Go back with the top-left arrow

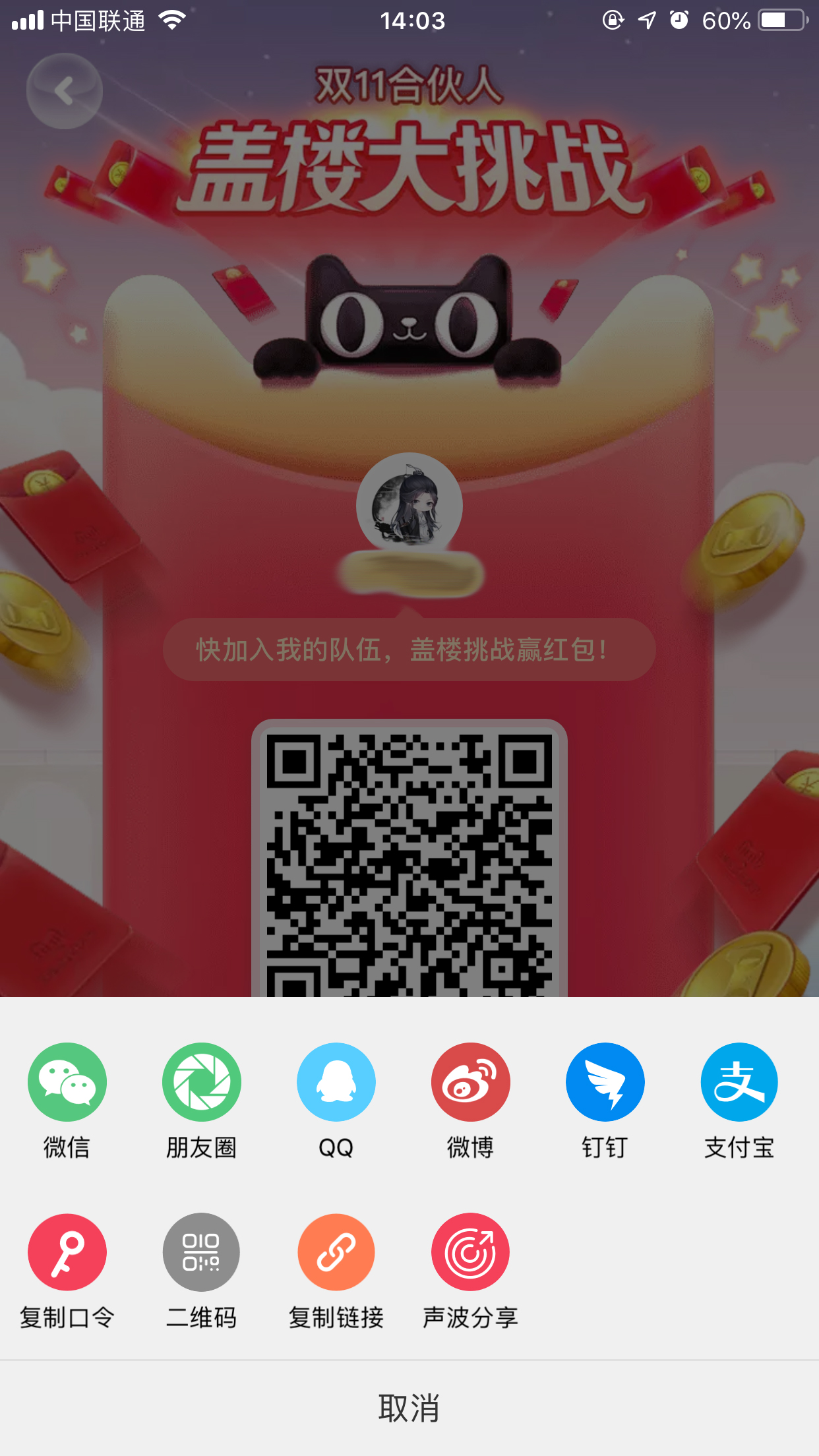pos(64,91)
